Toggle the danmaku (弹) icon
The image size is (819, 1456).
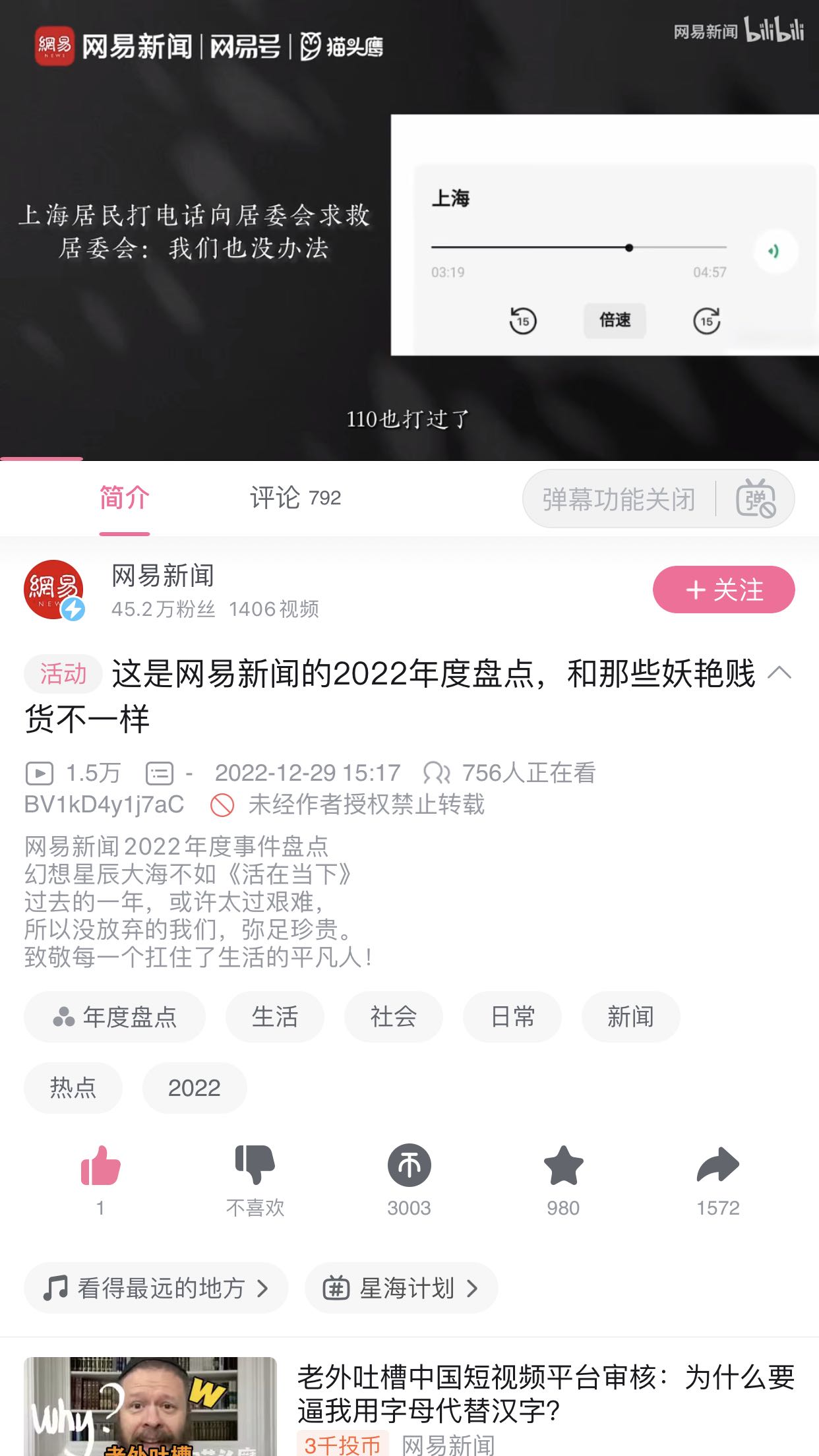756,499
